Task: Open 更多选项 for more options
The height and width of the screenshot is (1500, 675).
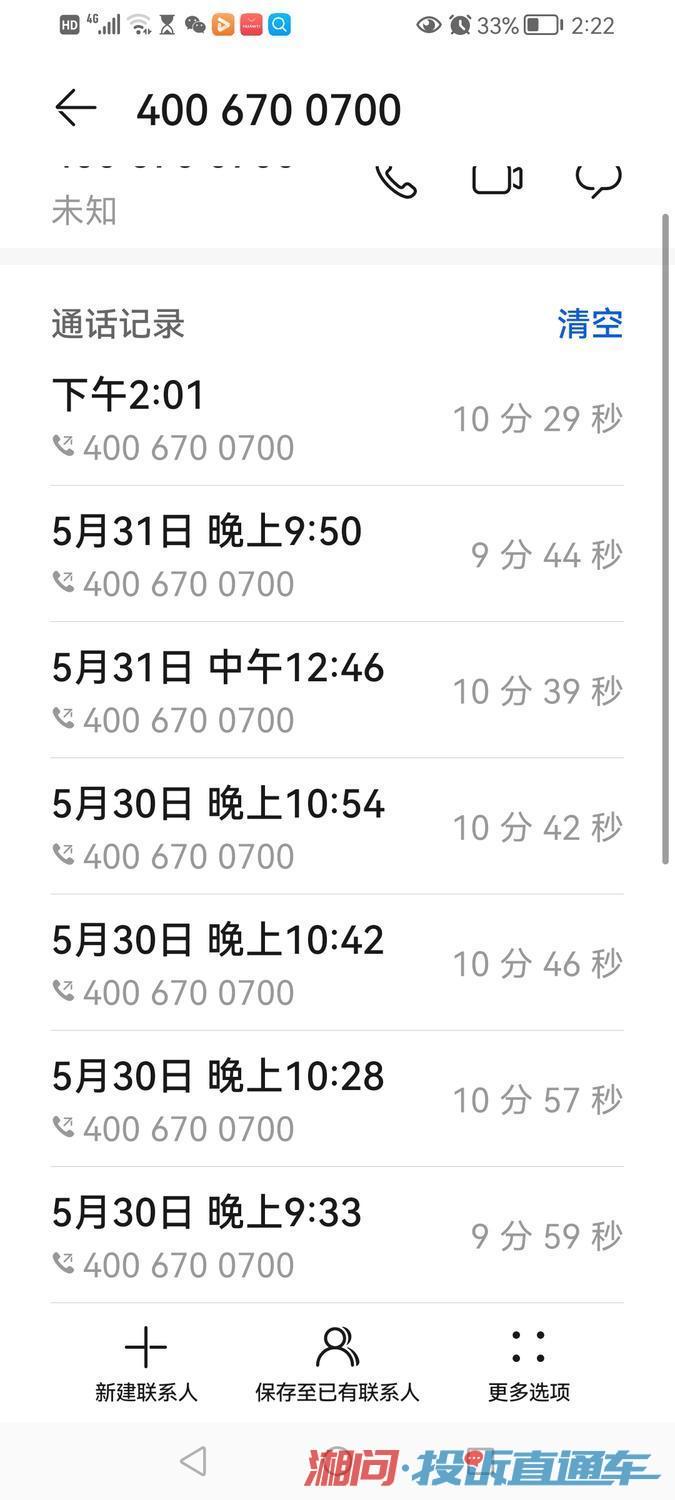Action: click(x=528, y=1364)
